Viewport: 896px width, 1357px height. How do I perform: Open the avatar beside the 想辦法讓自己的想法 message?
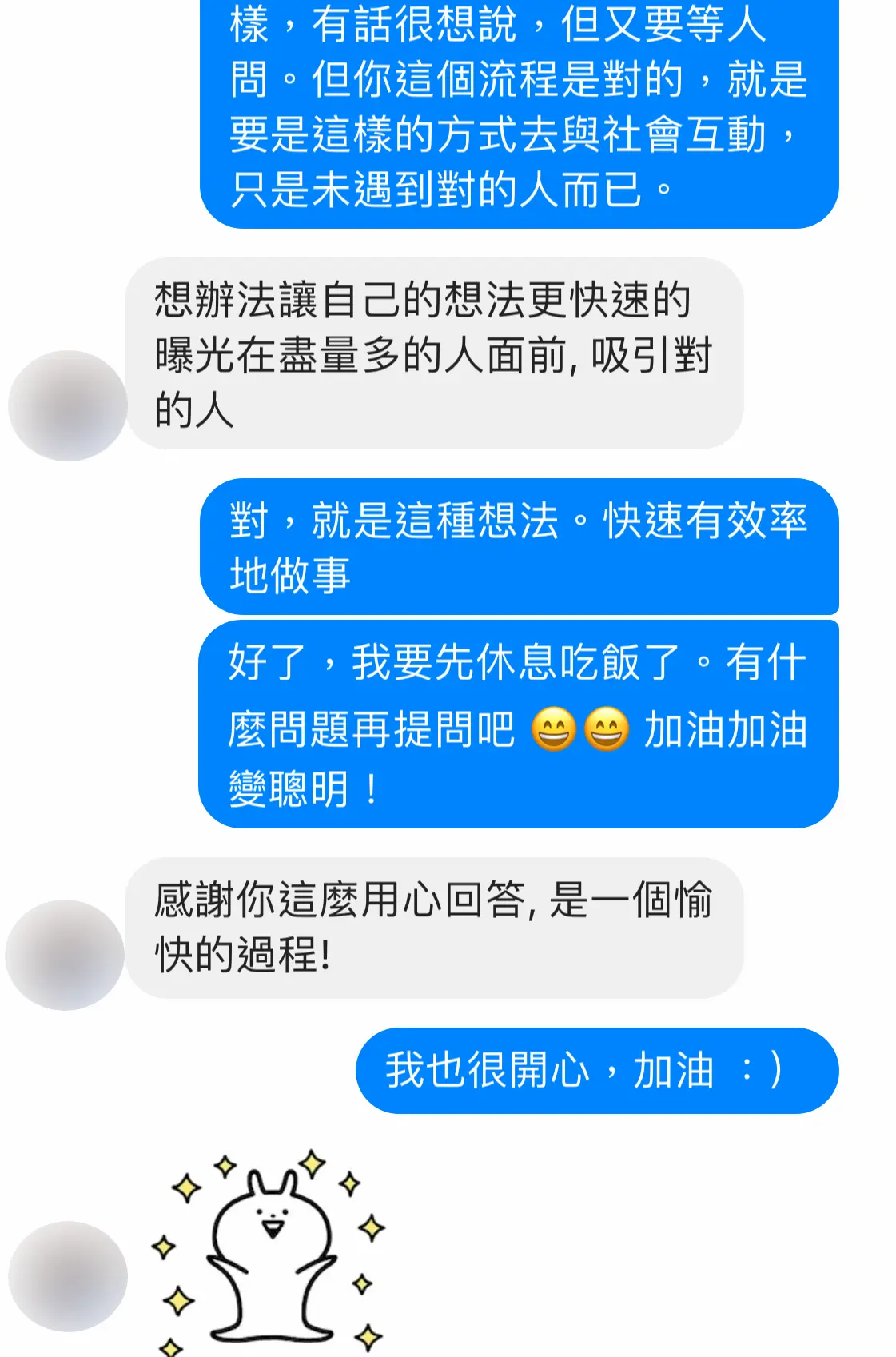(68, 405)
